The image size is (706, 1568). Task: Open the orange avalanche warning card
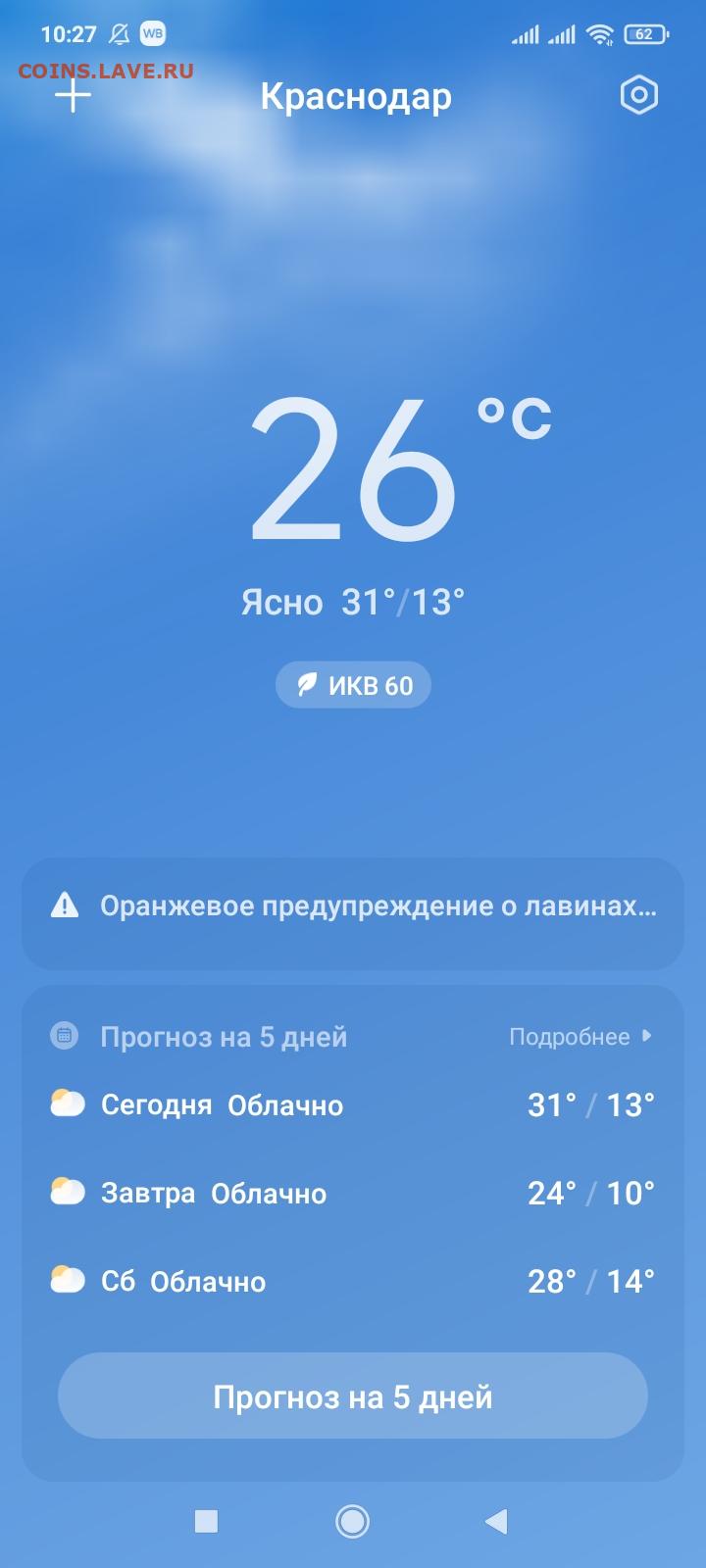click(353, 913)
